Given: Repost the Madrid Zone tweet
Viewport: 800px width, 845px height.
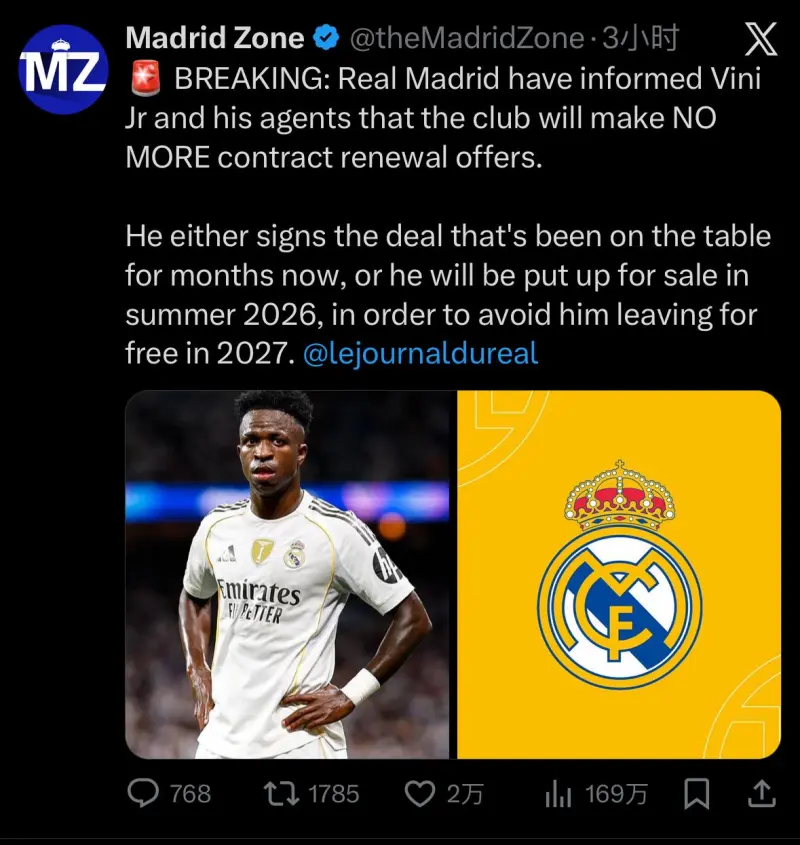Looking at the screenshot, I should pyautogui.click(x=281, y=794).
